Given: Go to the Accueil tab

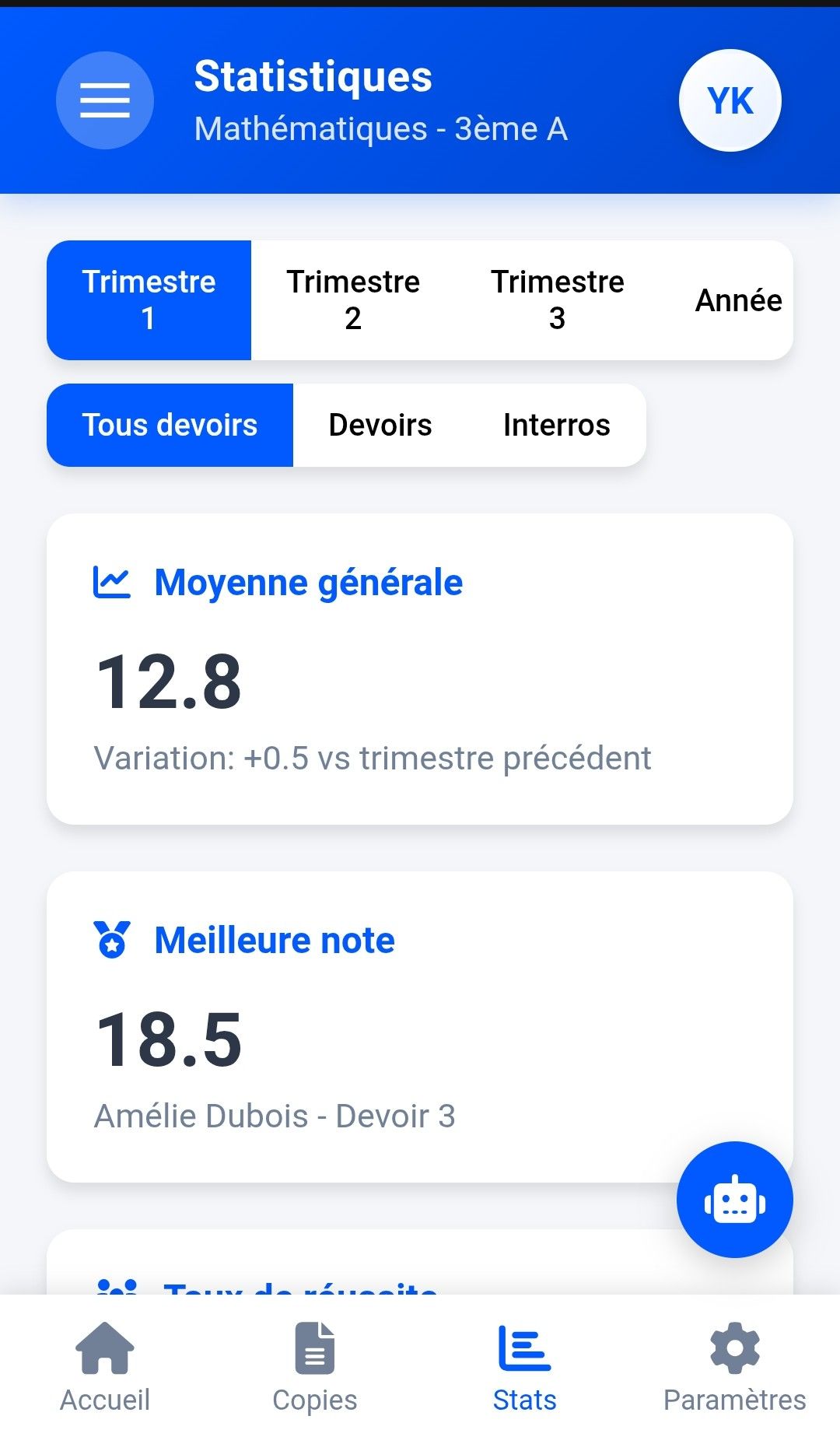Looking at the screenshot, I should (x=105, y=1368).
